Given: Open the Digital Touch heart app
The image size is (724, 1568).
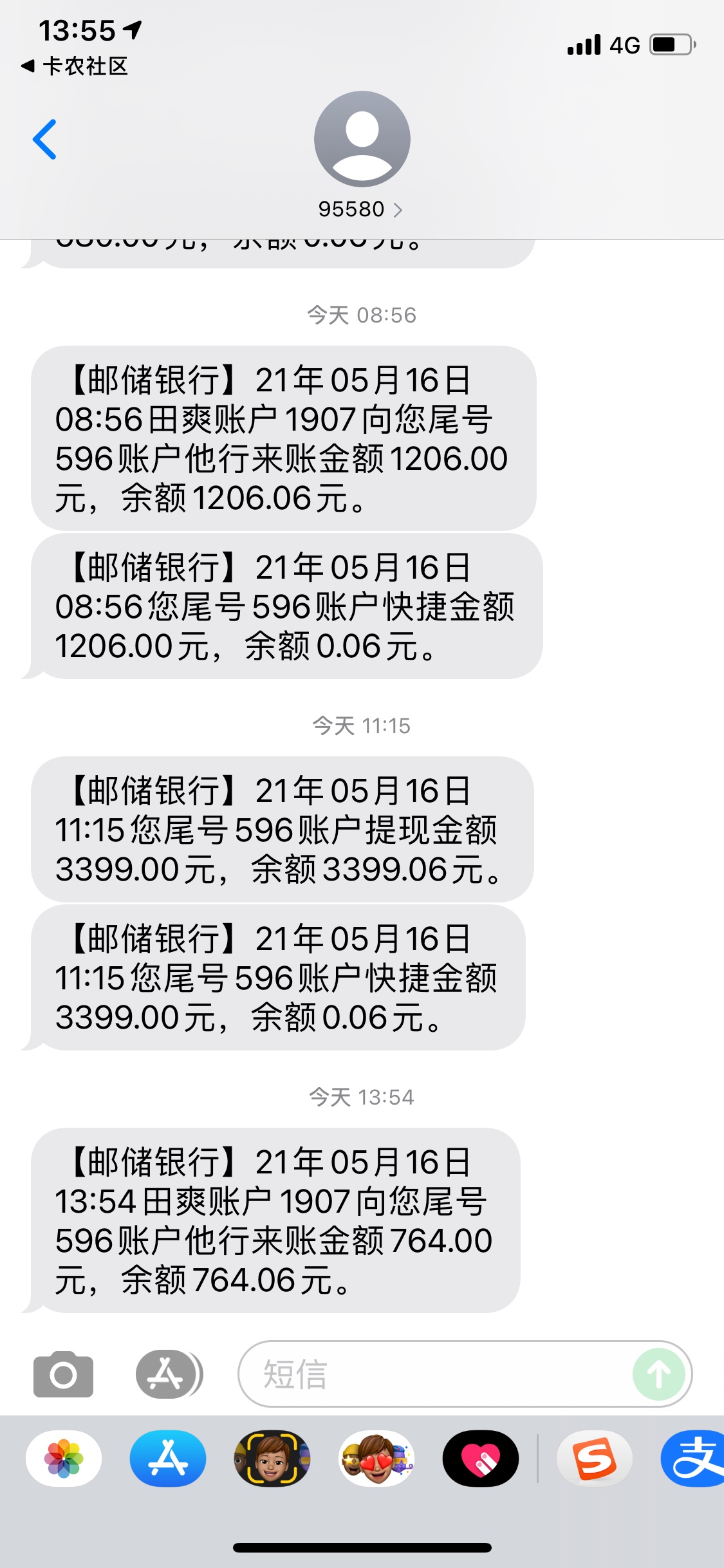Looking at the screenshot, I should (481, 1458).
